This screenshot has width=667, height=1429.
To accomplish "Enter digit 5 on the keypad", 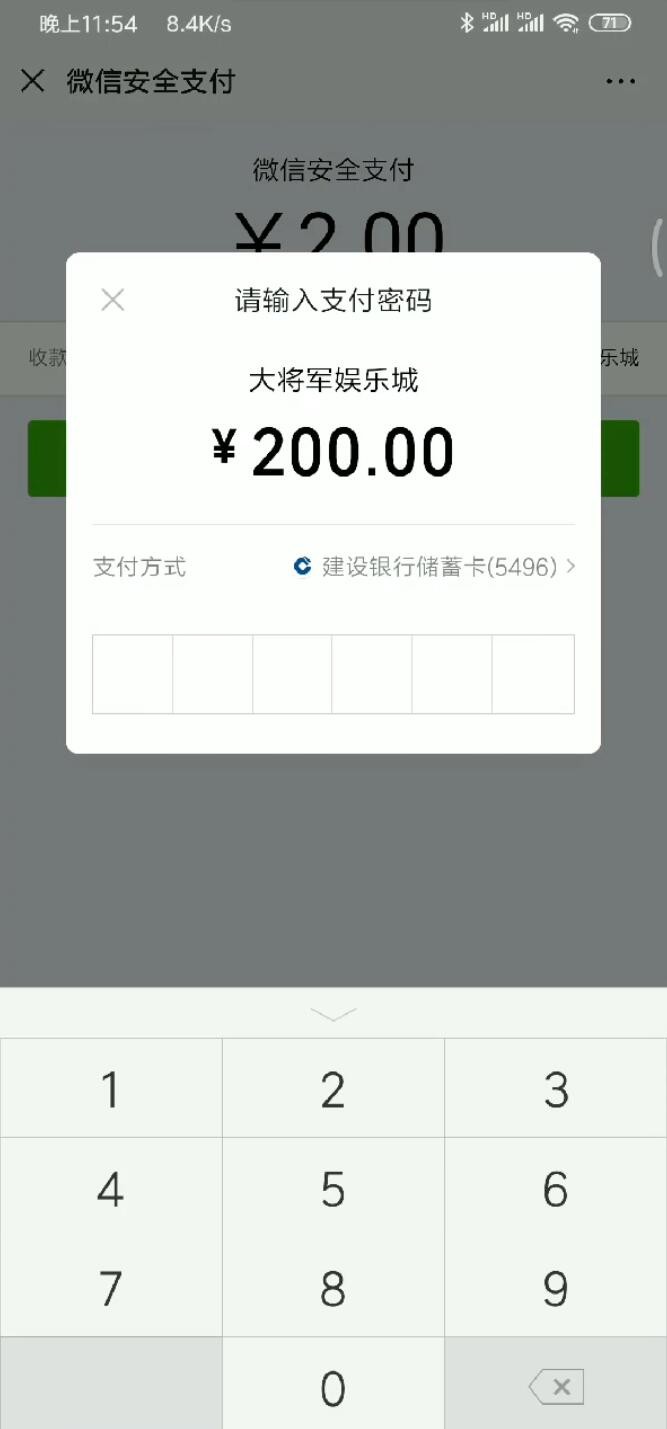I will pos(333,1189).
